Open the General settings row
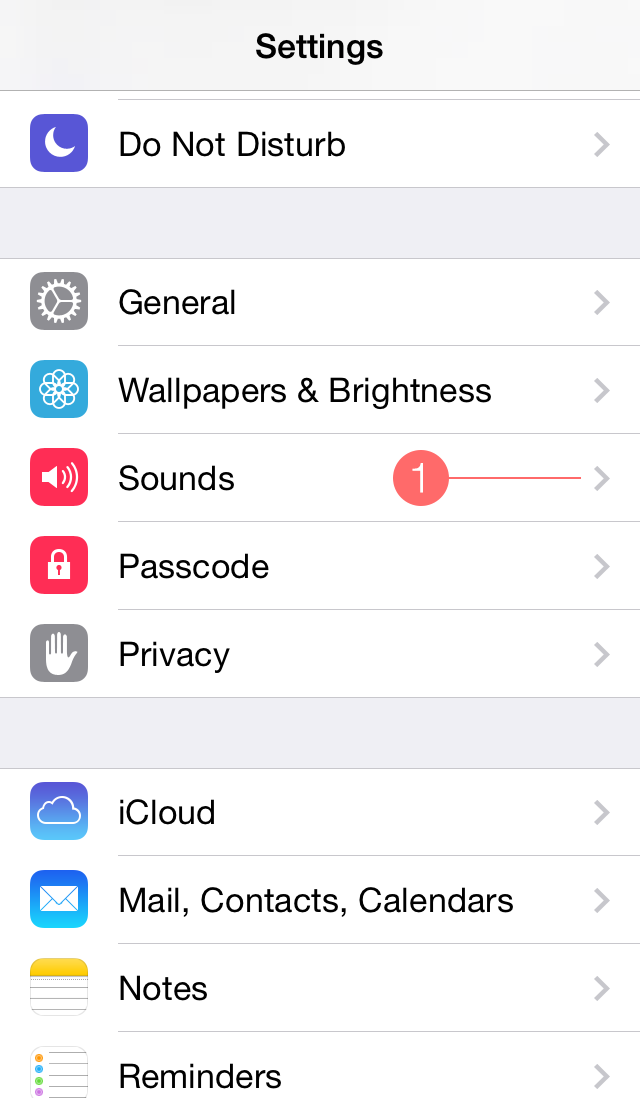This screenshot has height=1098, width=640. (320, 303)
